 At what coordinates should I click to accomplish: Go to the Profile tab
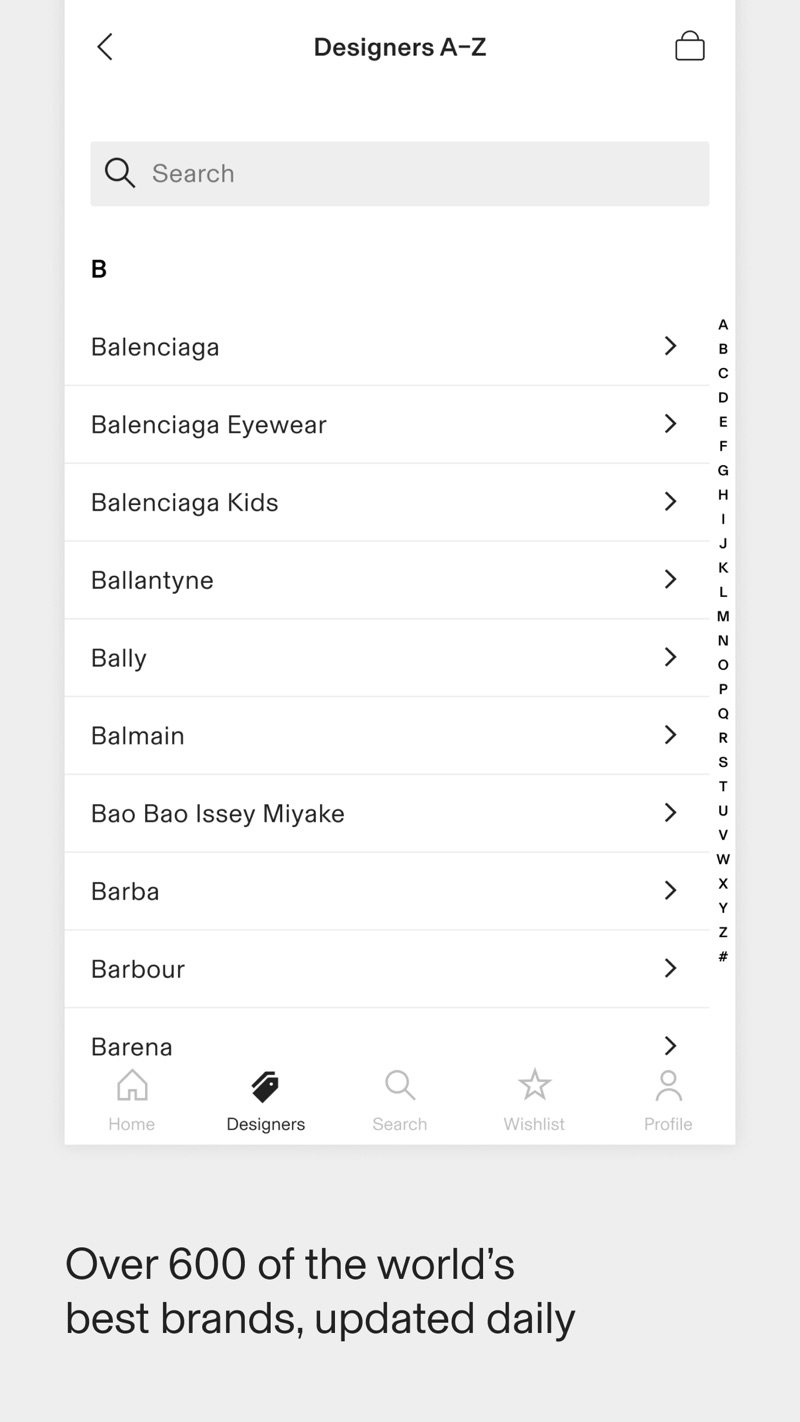(x=668, y=1101)
